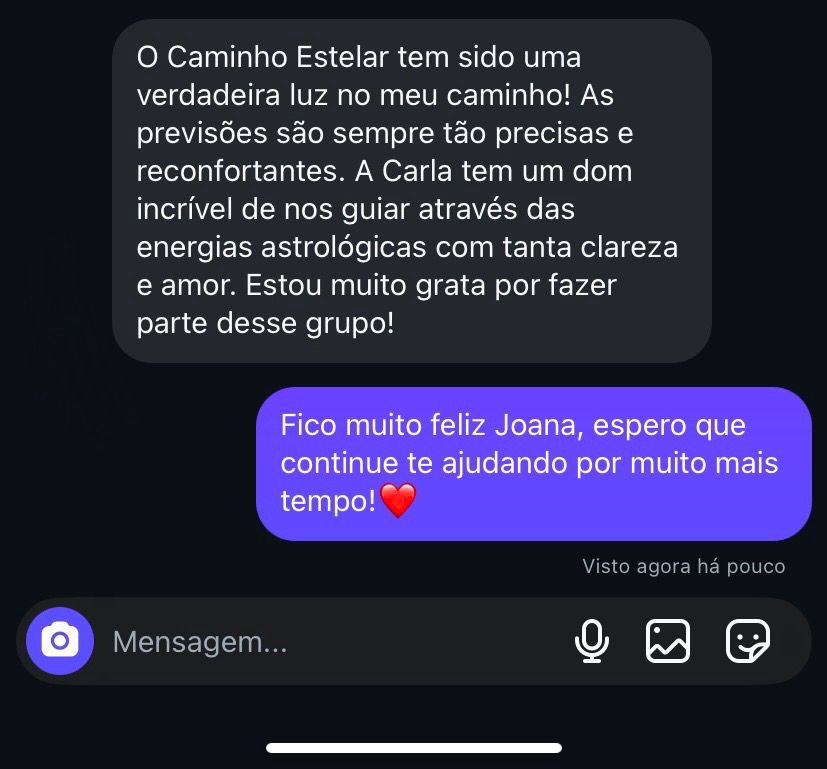This screenshot has height=769, width=827.
Task: Open the camera from the message bar
Action: tap(60, 641)
